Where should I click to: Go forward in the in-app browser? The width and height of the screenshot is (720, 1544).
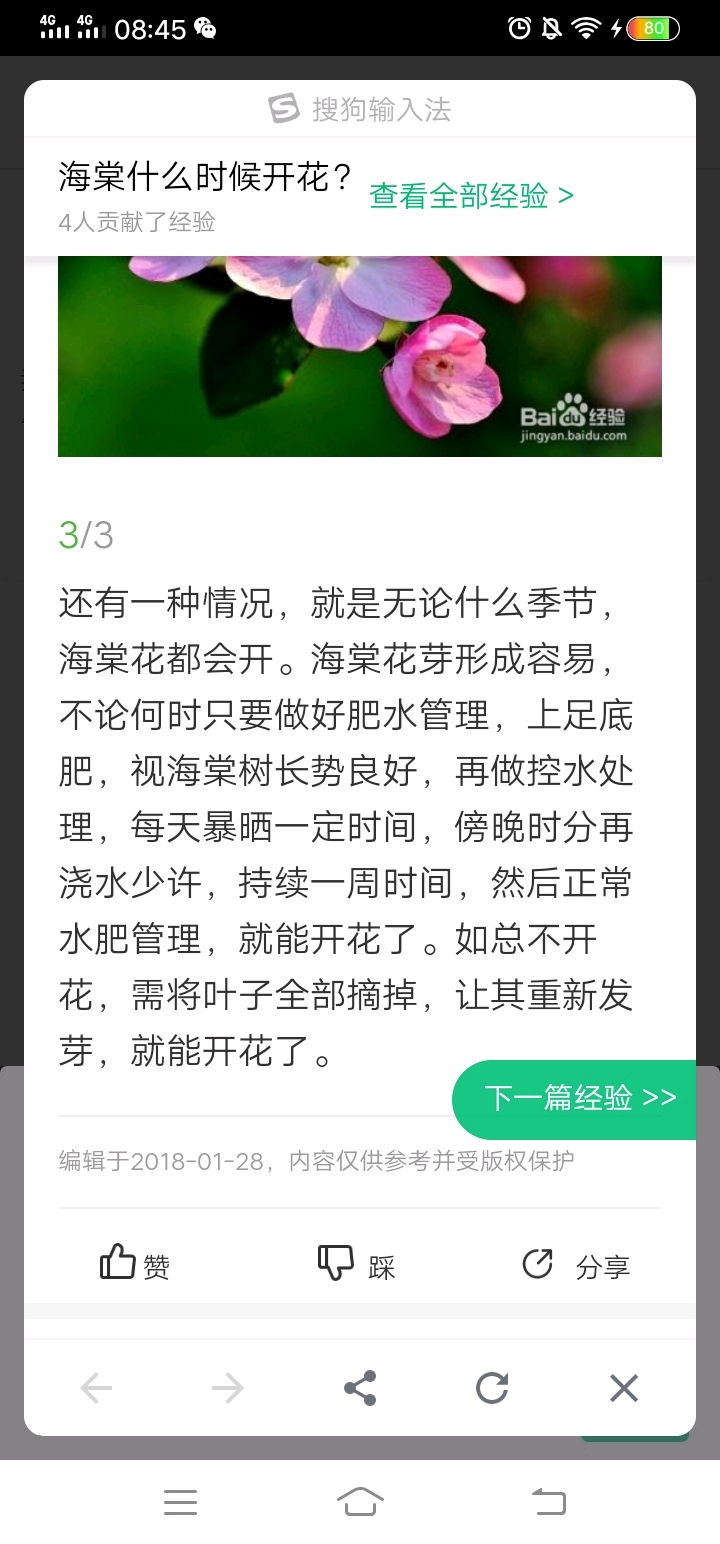tap(228, 1388)
